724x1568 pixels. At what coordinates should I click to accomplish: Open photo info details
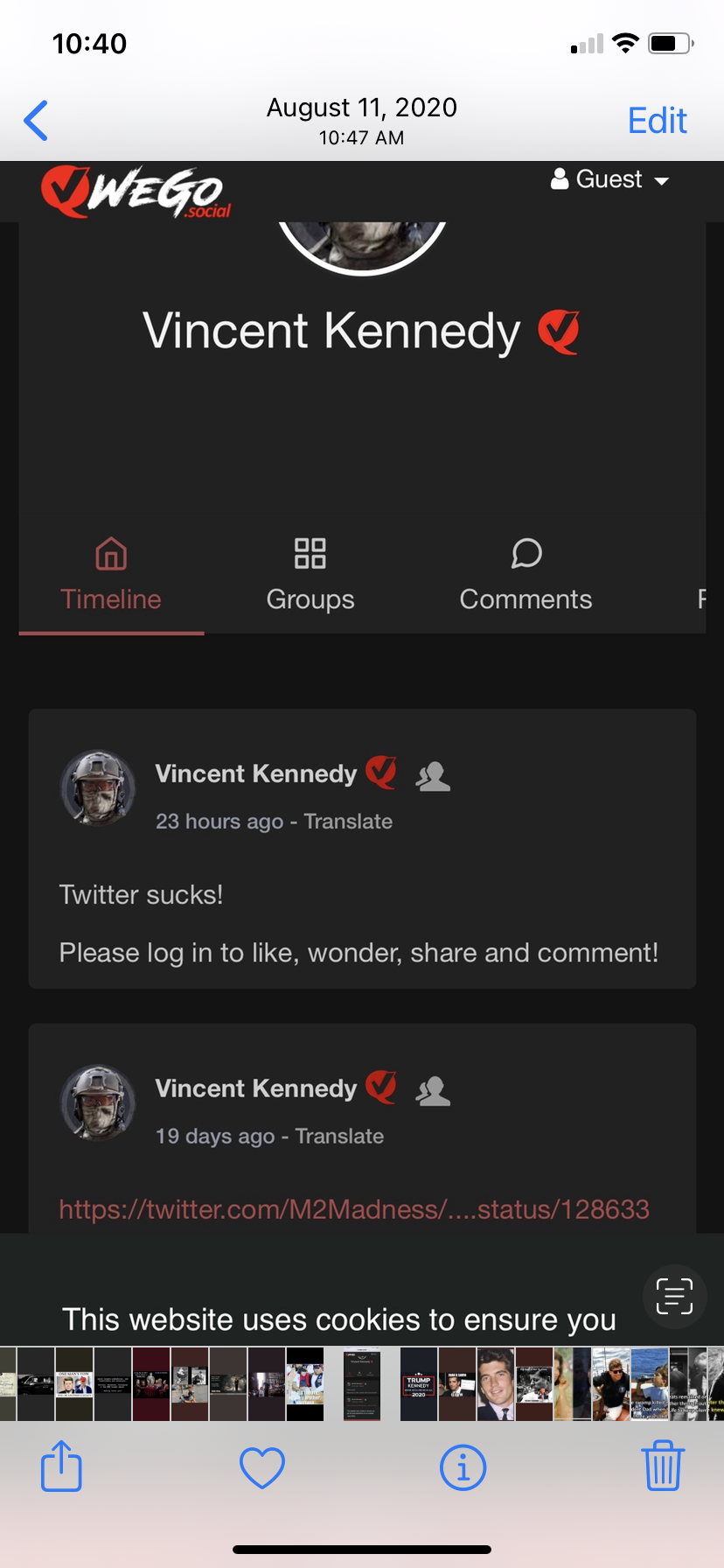(x=463, y=1466)
